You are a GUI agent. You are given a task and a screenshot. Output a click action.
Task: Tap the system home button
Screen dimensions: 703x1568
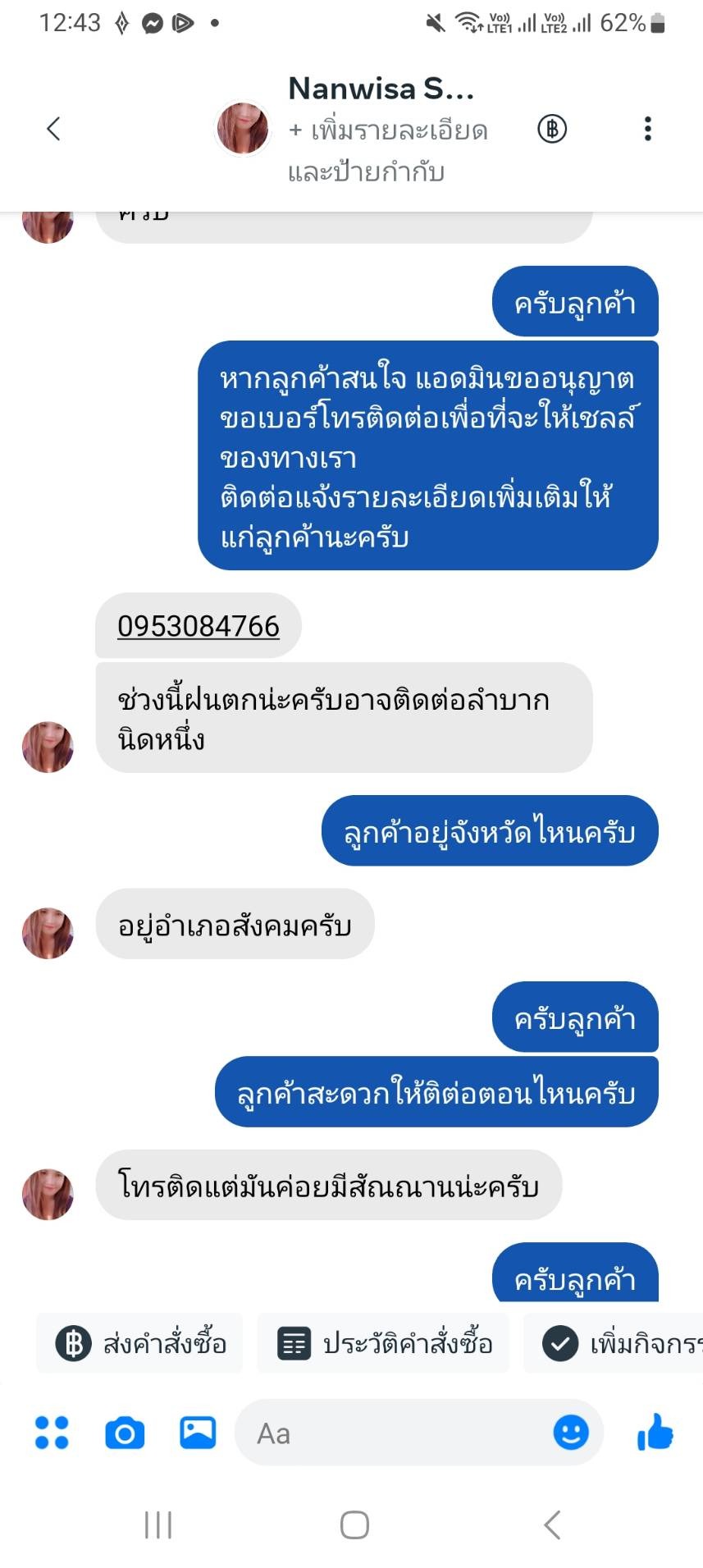[354, 1525]
